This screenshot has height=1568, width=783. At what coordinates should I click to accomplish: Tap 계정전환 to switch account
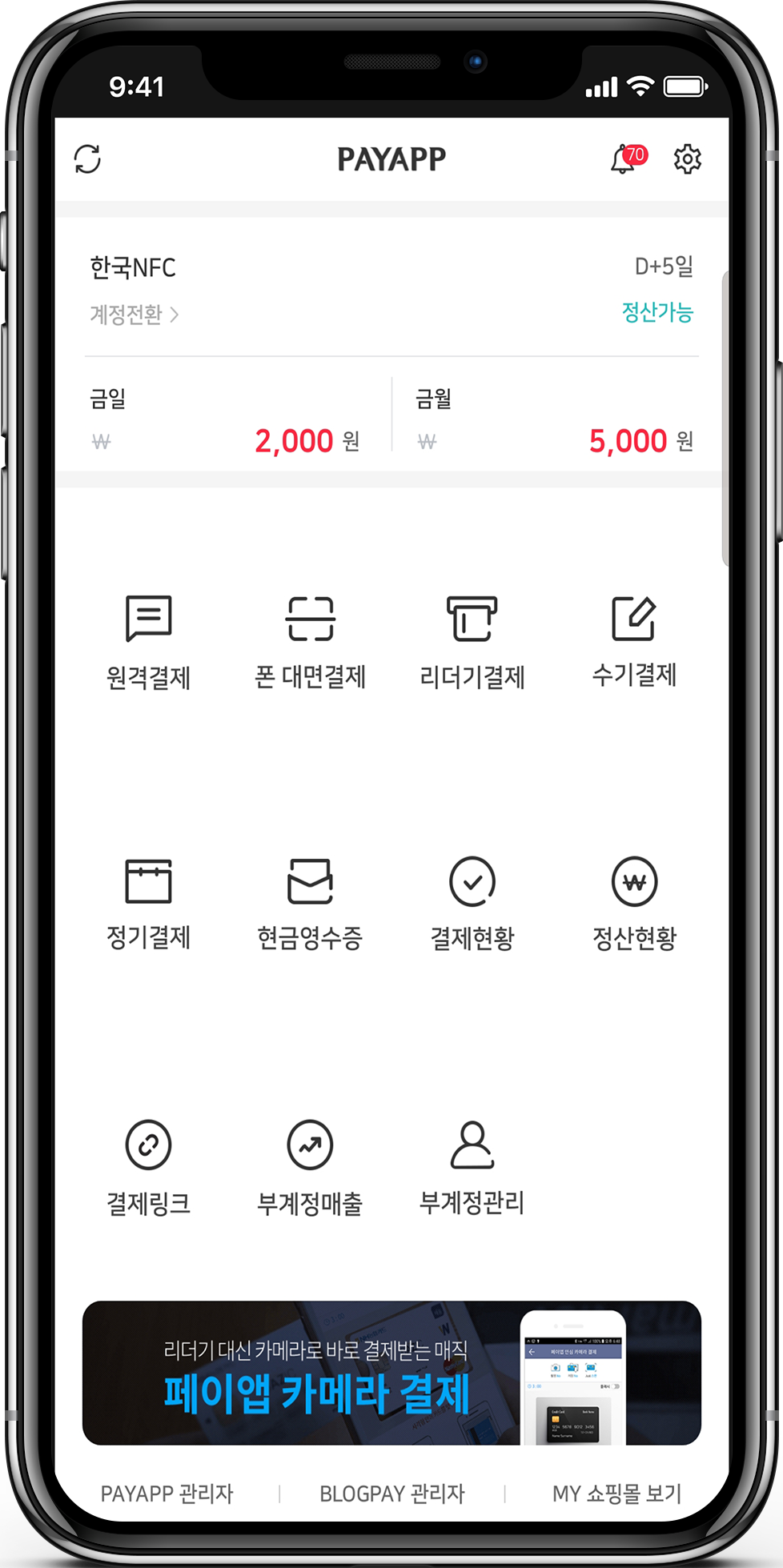tap(134, 315)
